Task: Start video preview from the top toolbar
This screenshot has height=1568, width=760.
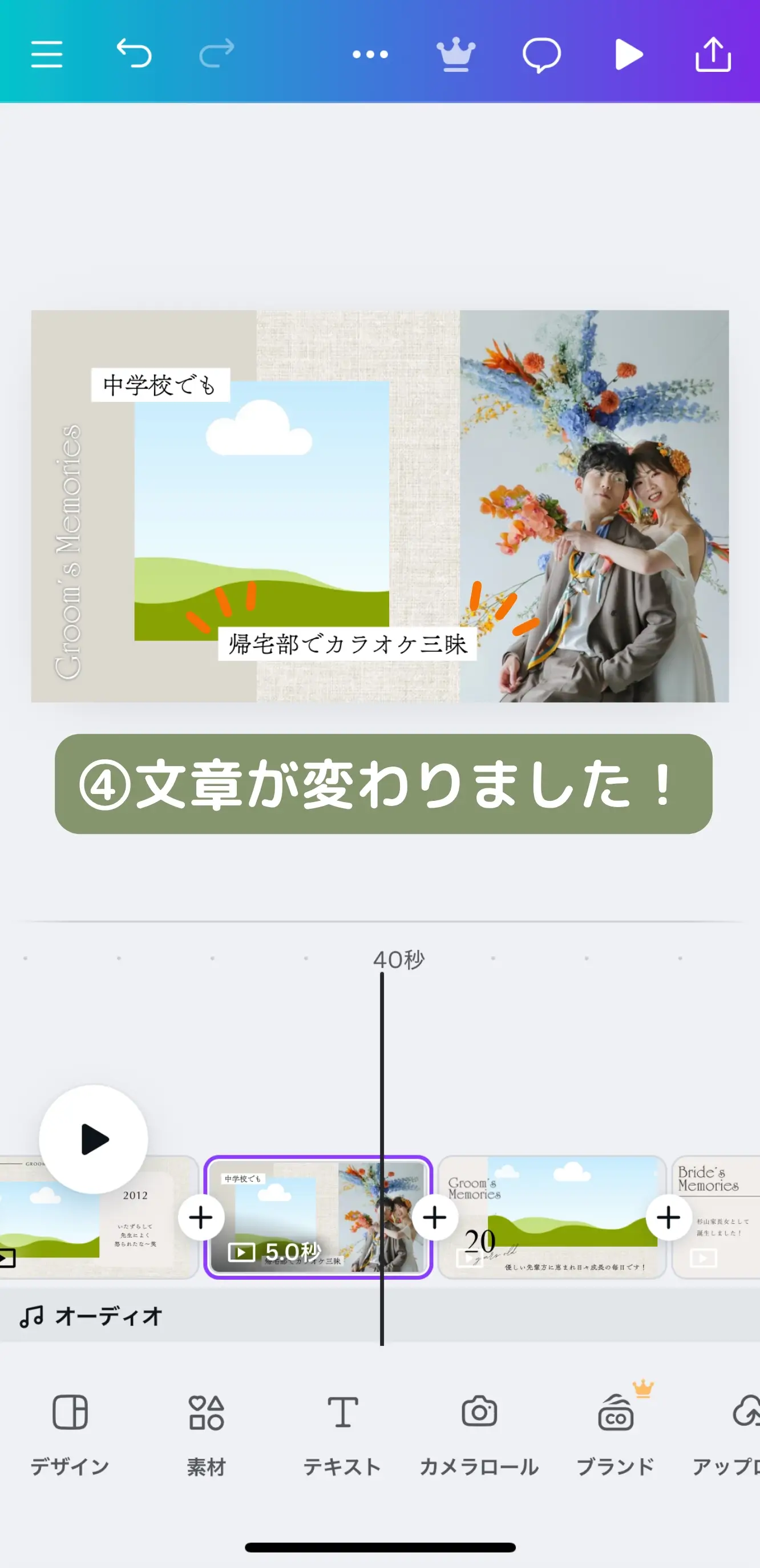Action: click(x=629, y=54)
